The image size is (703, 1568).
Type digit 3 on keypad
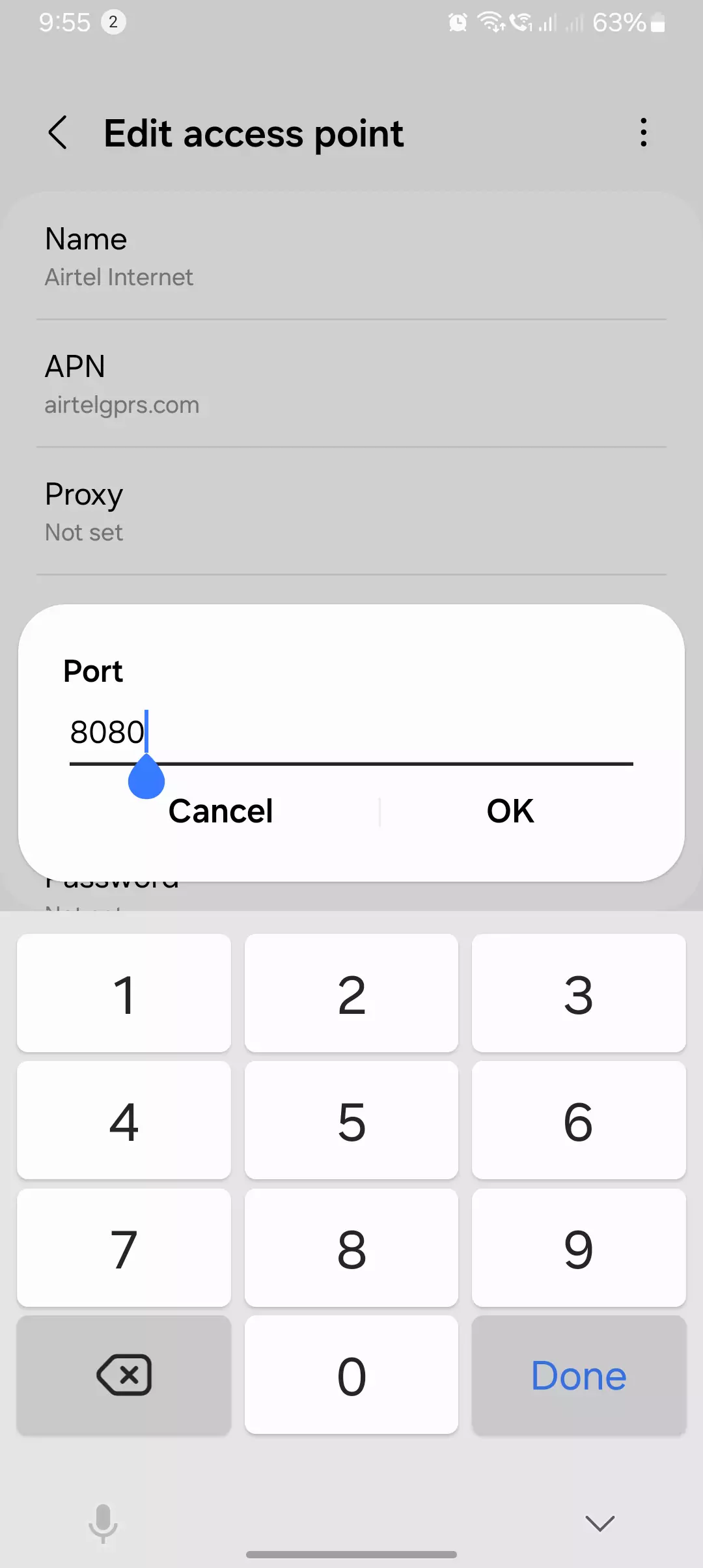[x=578, y=994]
